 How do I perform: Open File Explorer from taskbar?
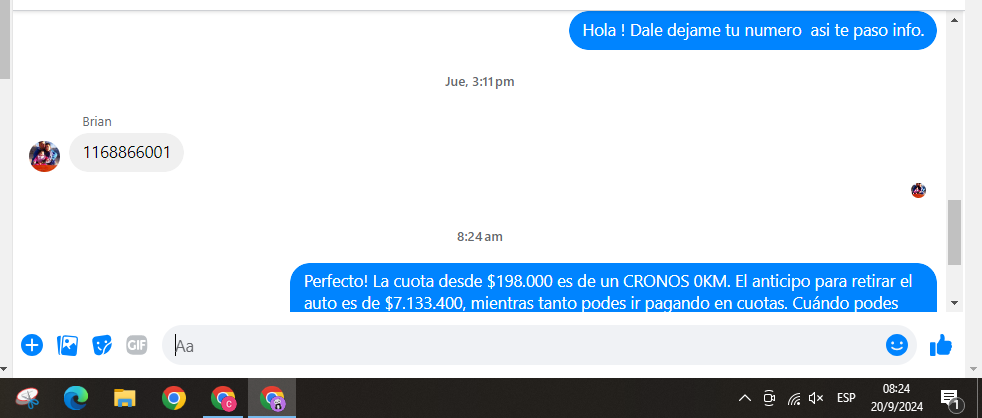pyautogui.click(x=124, y=398)
